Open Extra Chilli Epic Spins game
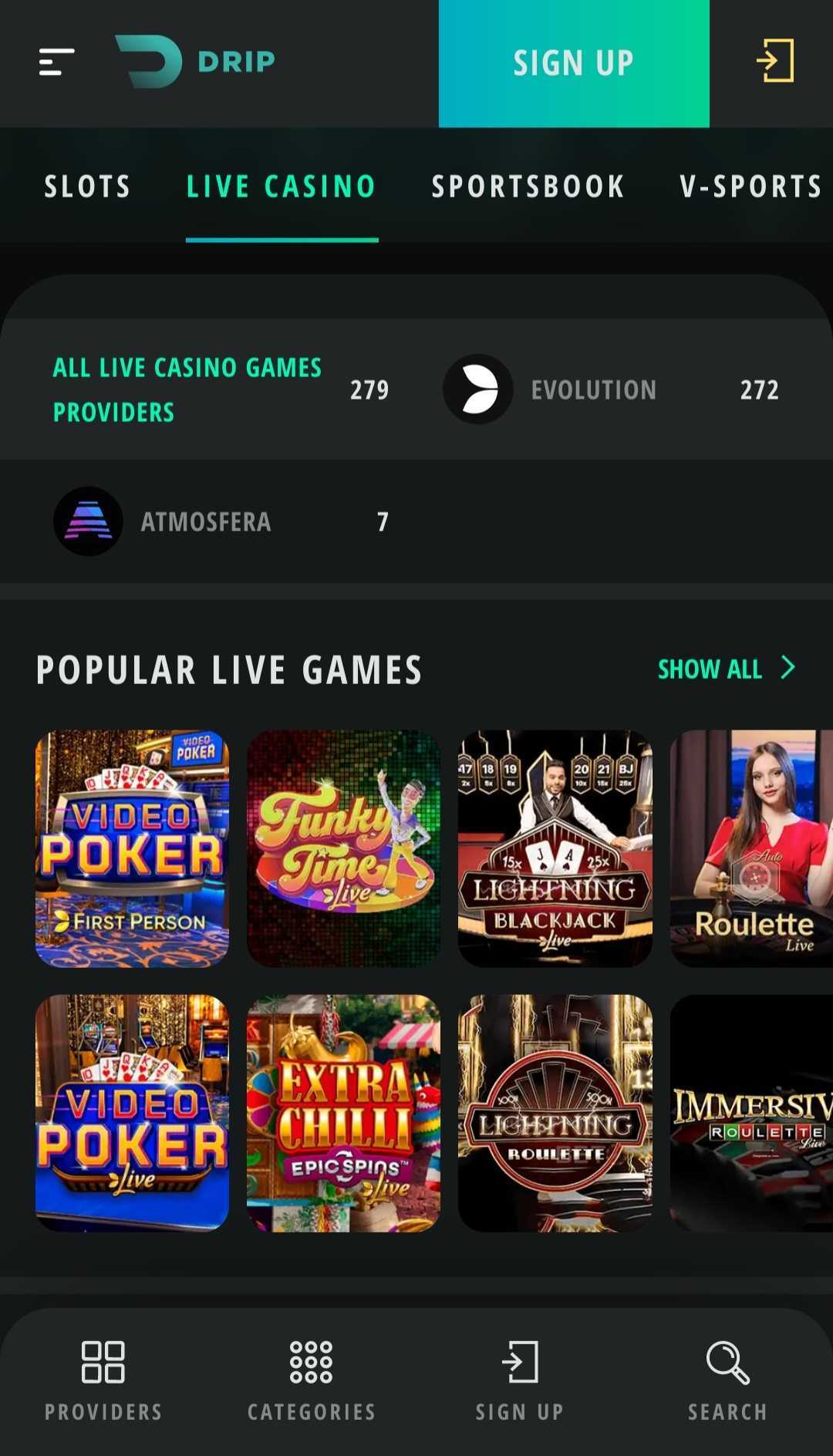833x1456 pixels. (x=343, y=1112)
